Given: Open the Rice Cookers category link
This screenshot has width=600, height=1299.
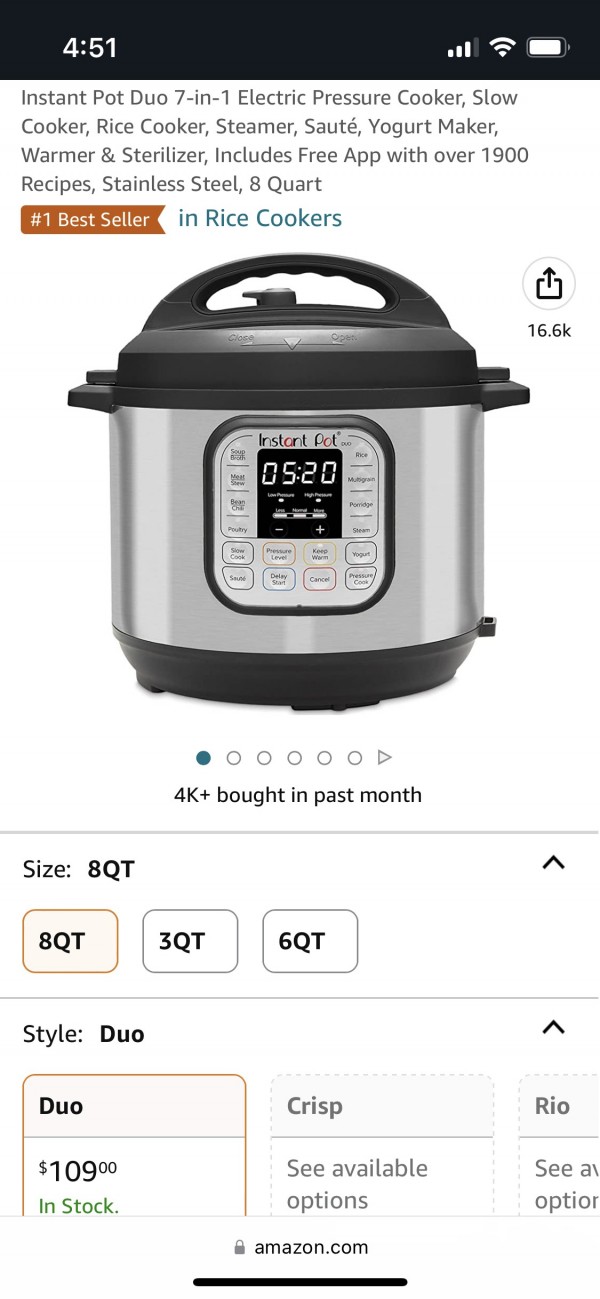Looking at the screenshot, I should pos(260,218).
